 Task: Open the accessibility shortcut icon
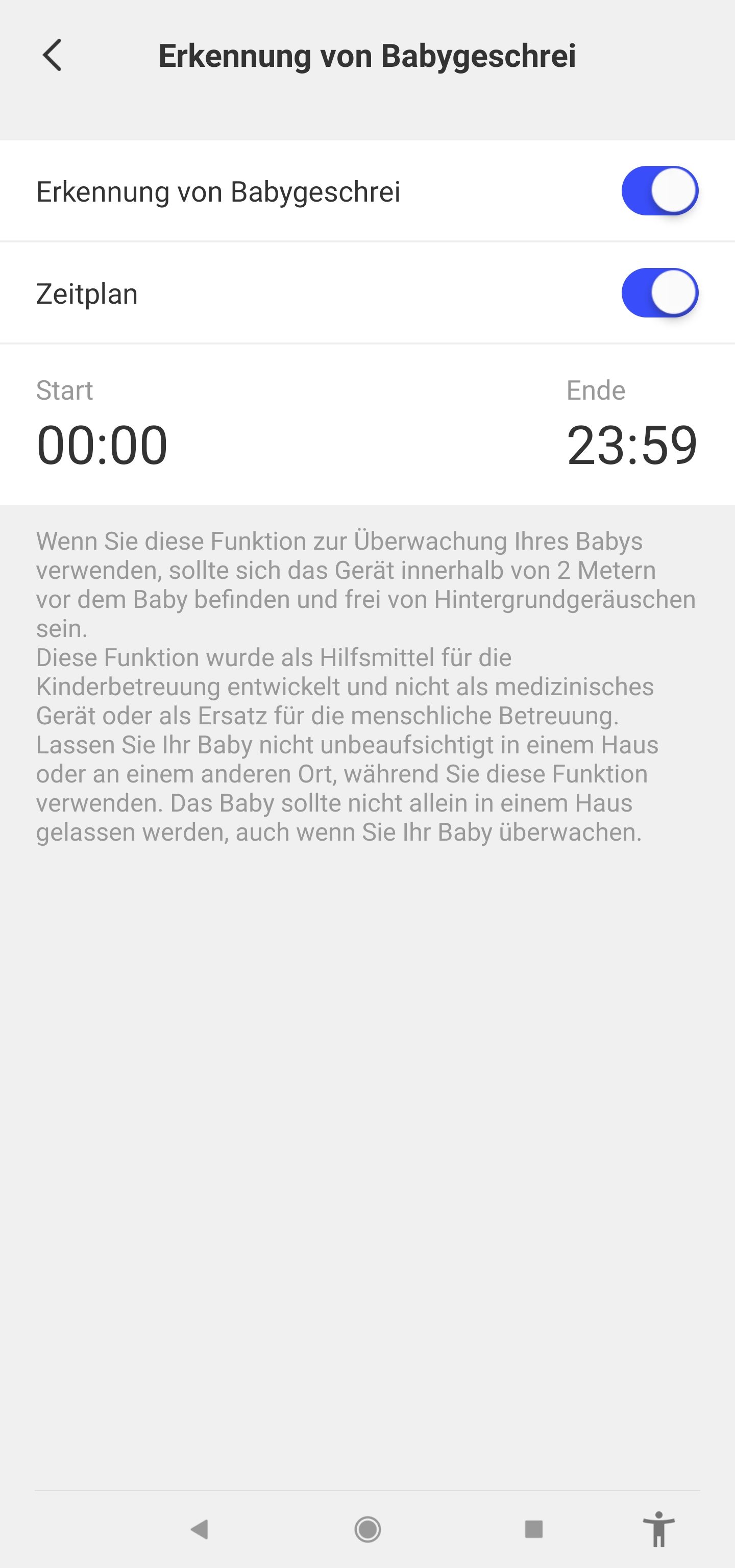658,1528
